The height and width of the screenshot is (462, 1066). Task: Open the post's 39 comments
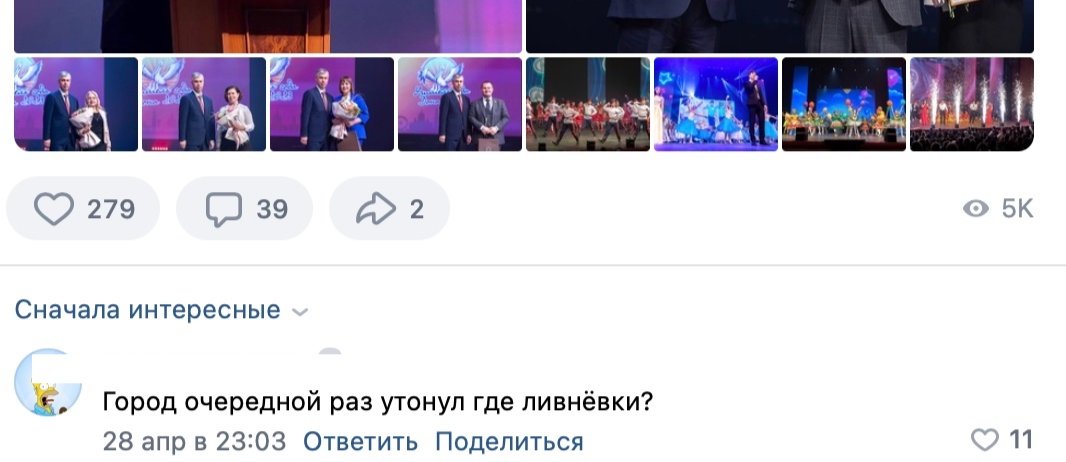point(244,209)
